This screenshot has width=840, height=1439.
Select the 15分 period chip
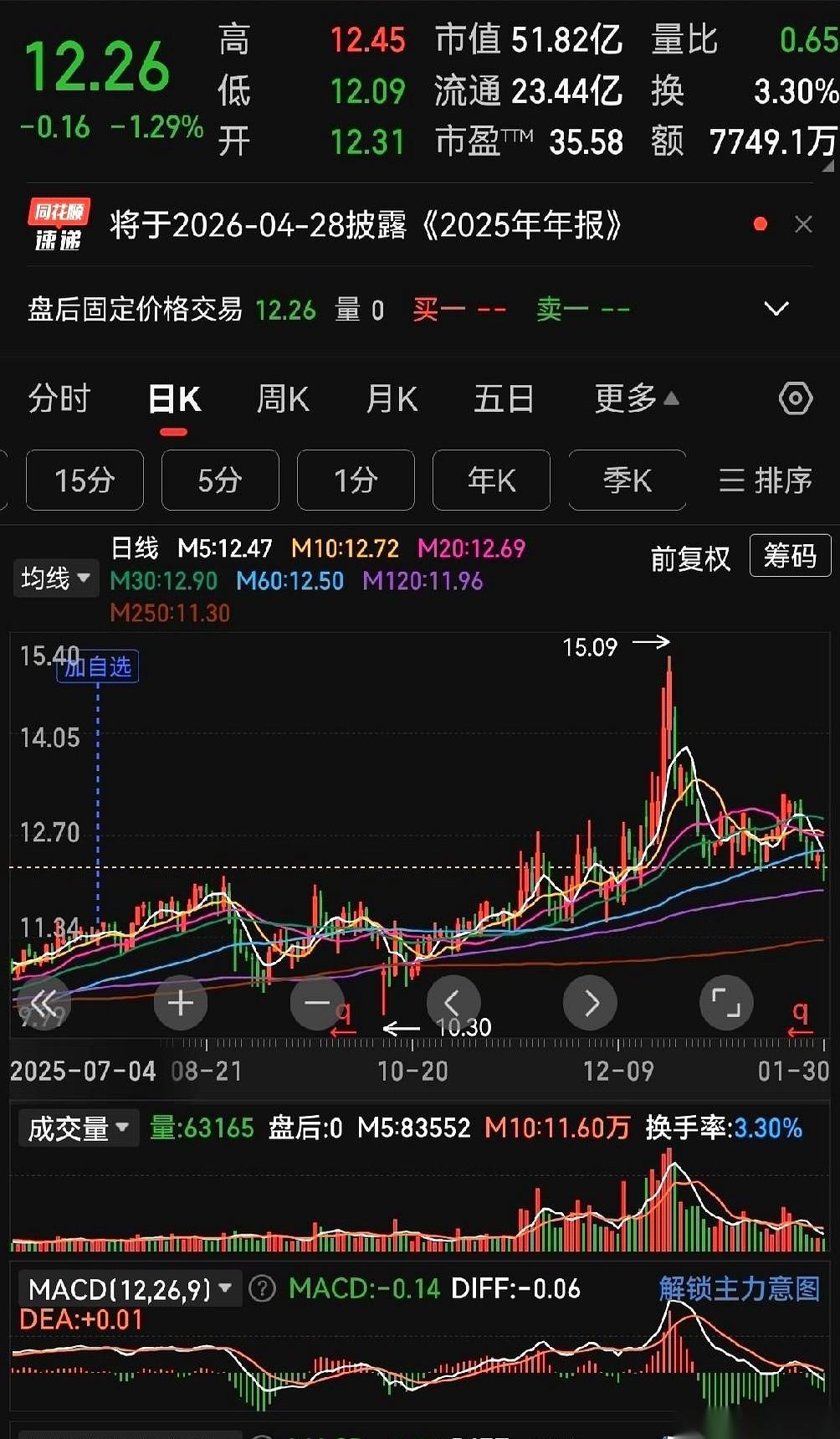(x=85, y=480)
